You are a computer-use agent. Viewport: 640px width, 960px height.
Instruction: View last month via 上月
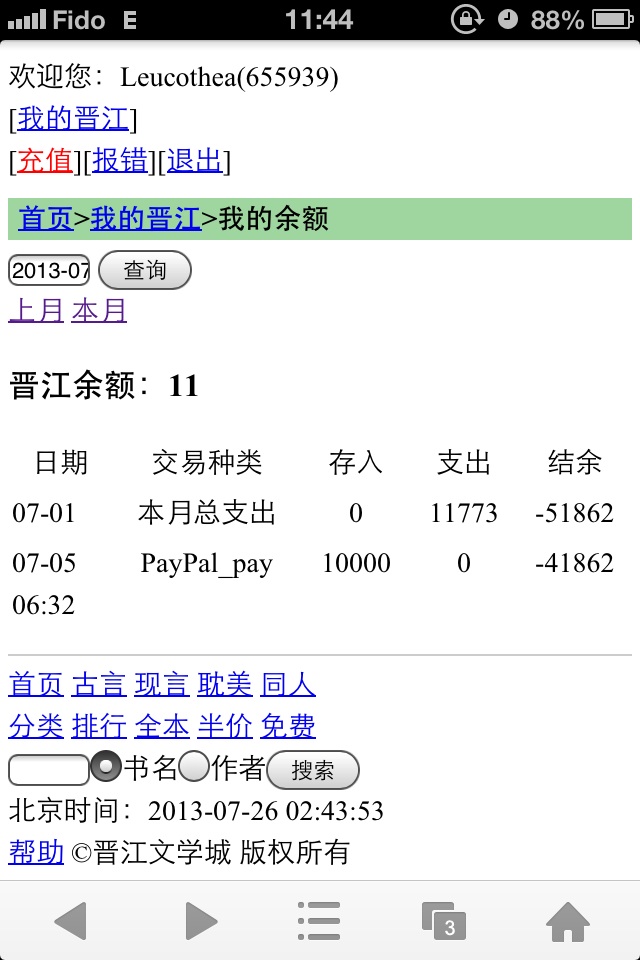click(36, 311)
